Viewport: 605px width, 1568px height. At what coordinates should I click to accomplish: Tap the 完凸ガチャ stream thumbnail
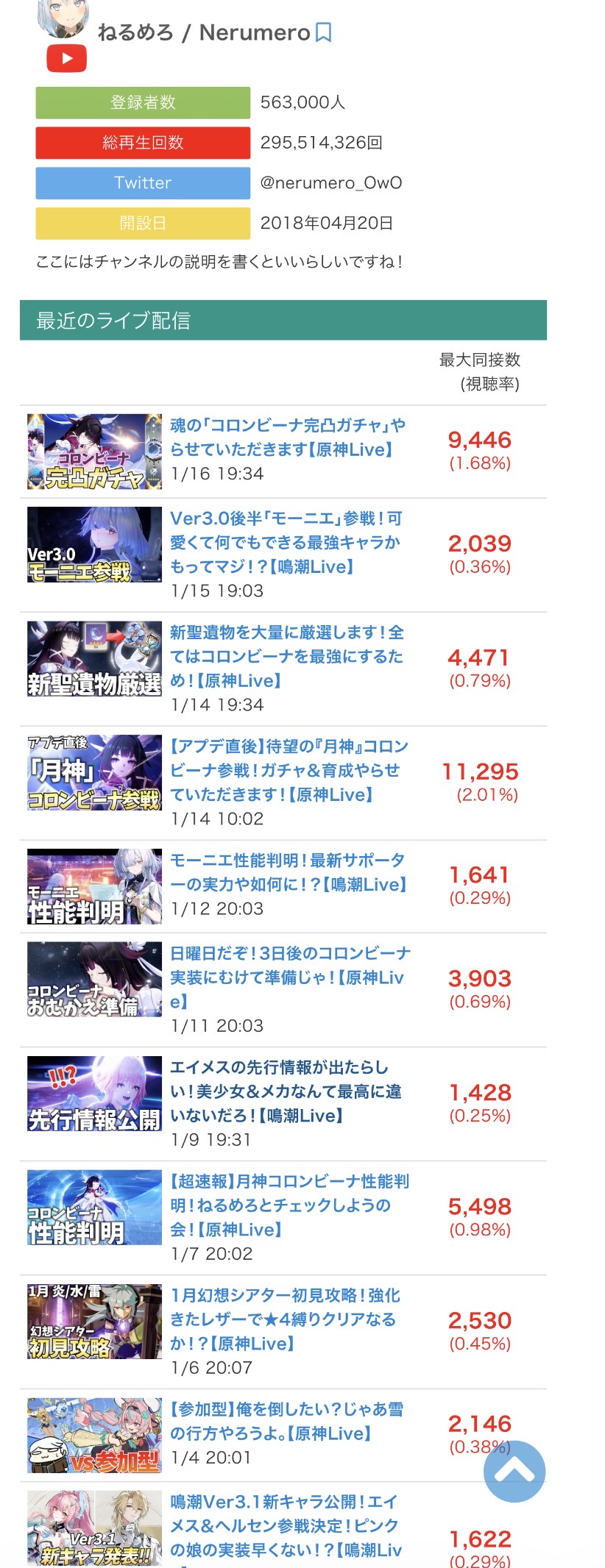[x=94, y=452]
